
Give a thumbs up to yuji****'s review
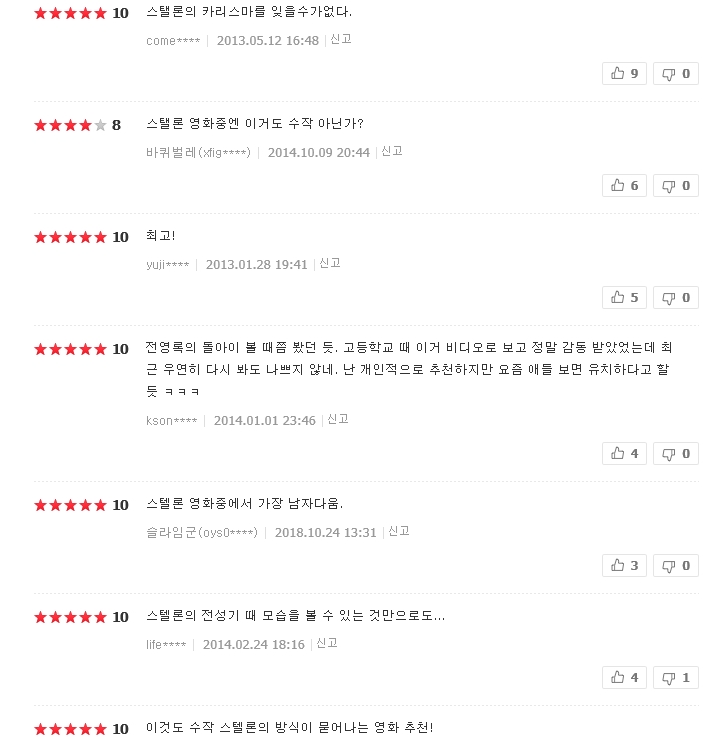[x=624, y=297]
